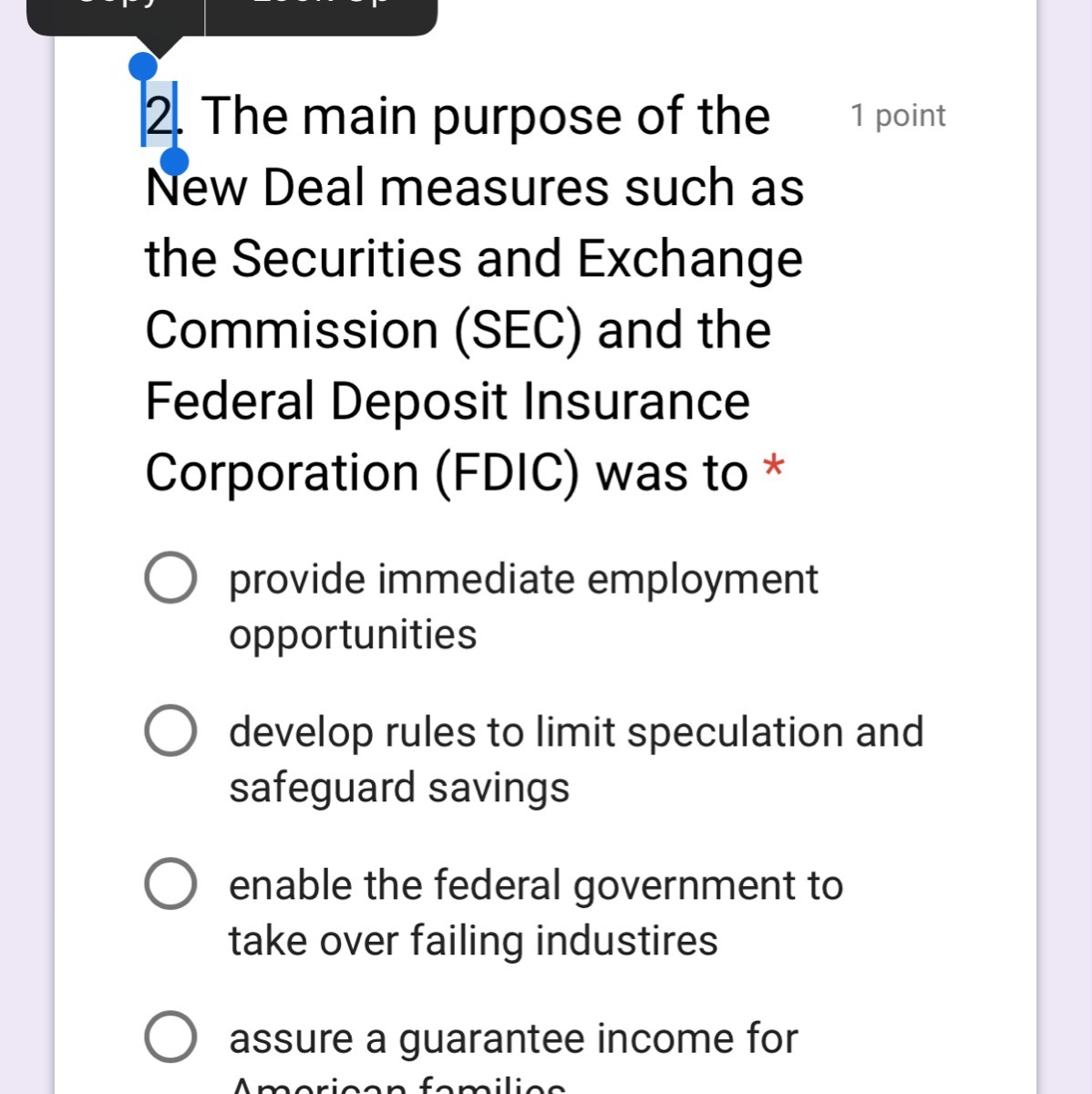Pick "enable the federal government" option
The width and height of the screenshot is (1092, 1094).
(170, 883)
